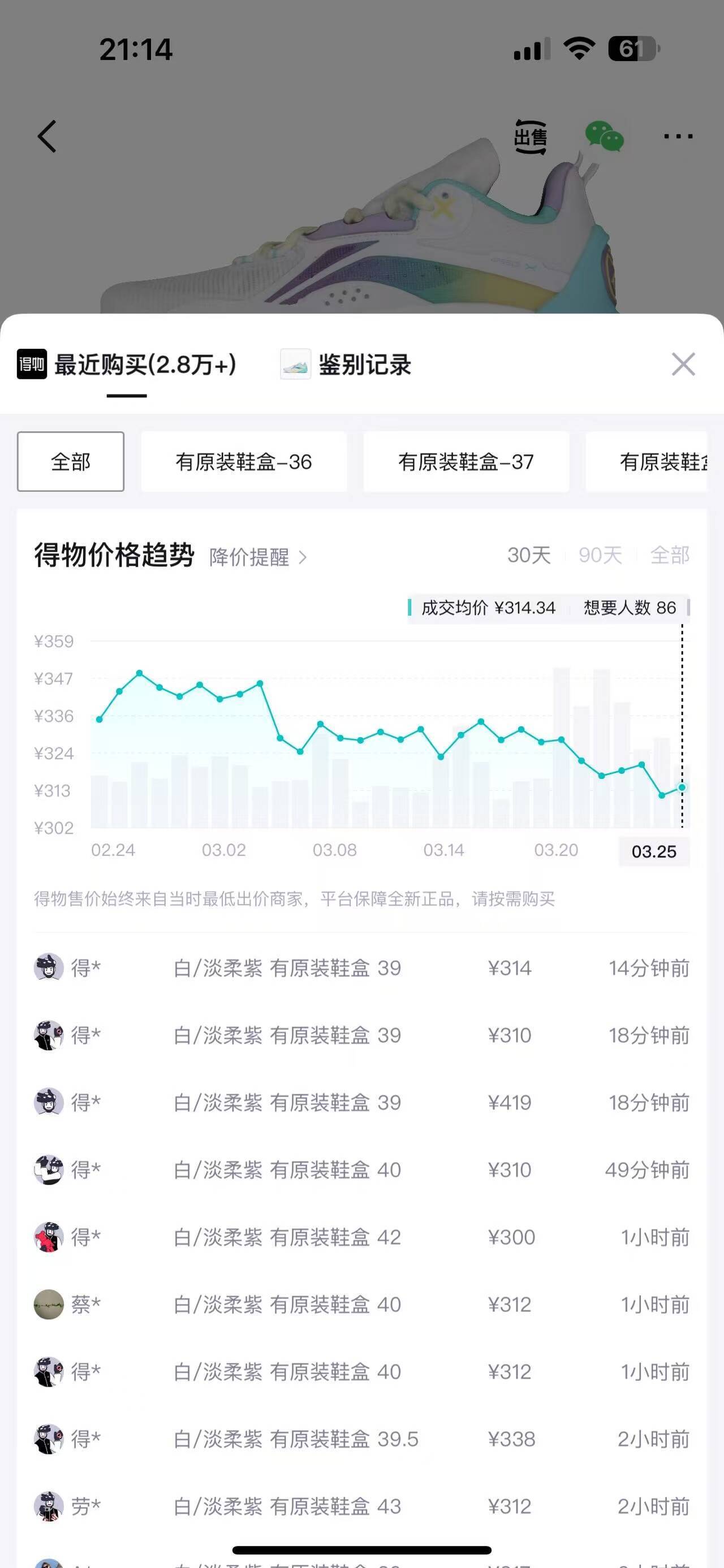Close the recent purchases sheet
This screenshot has height=1568, width=724.
683,365
